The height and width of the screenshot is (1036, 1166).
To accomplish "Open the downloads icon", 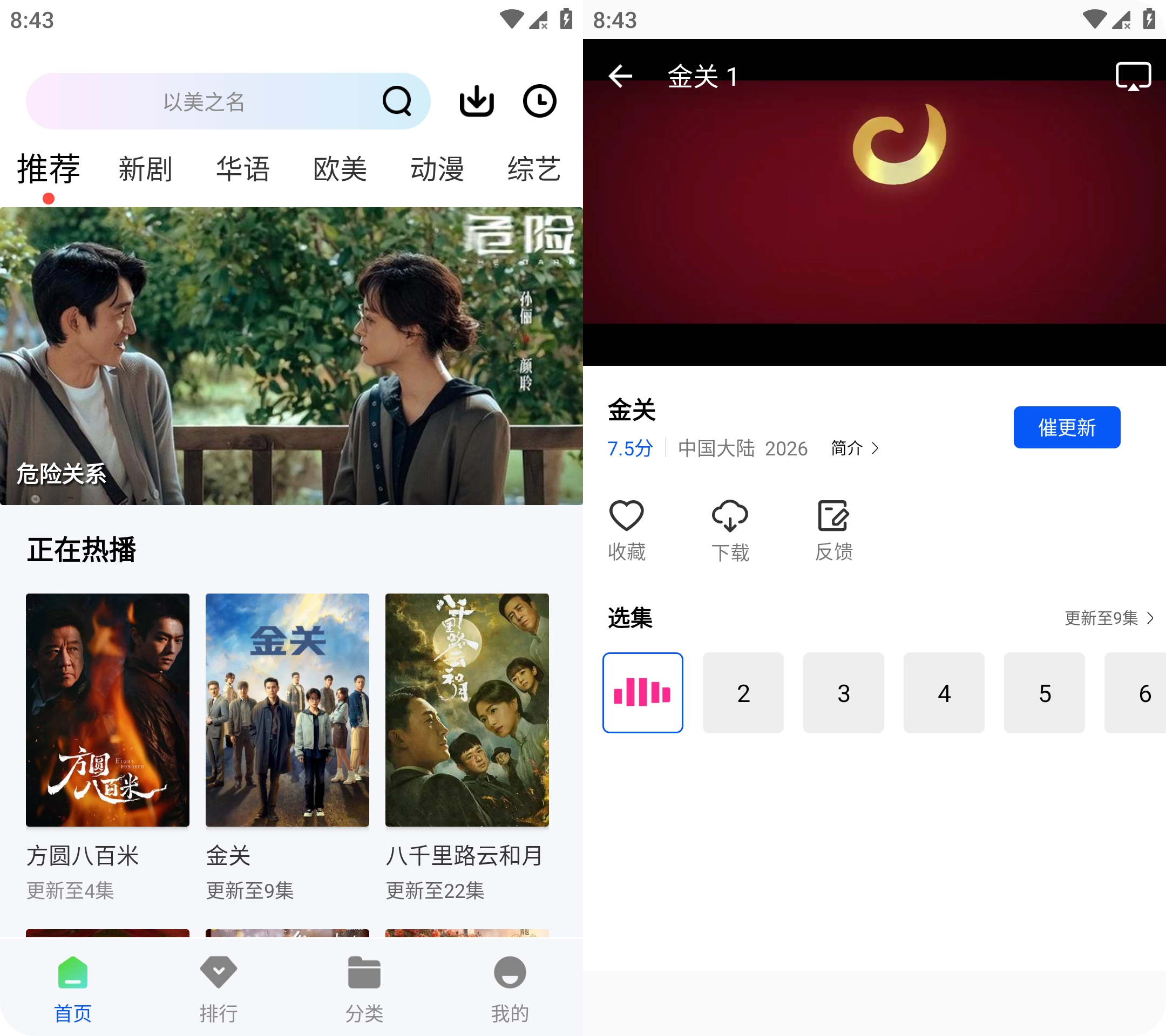I will (476, 101).
